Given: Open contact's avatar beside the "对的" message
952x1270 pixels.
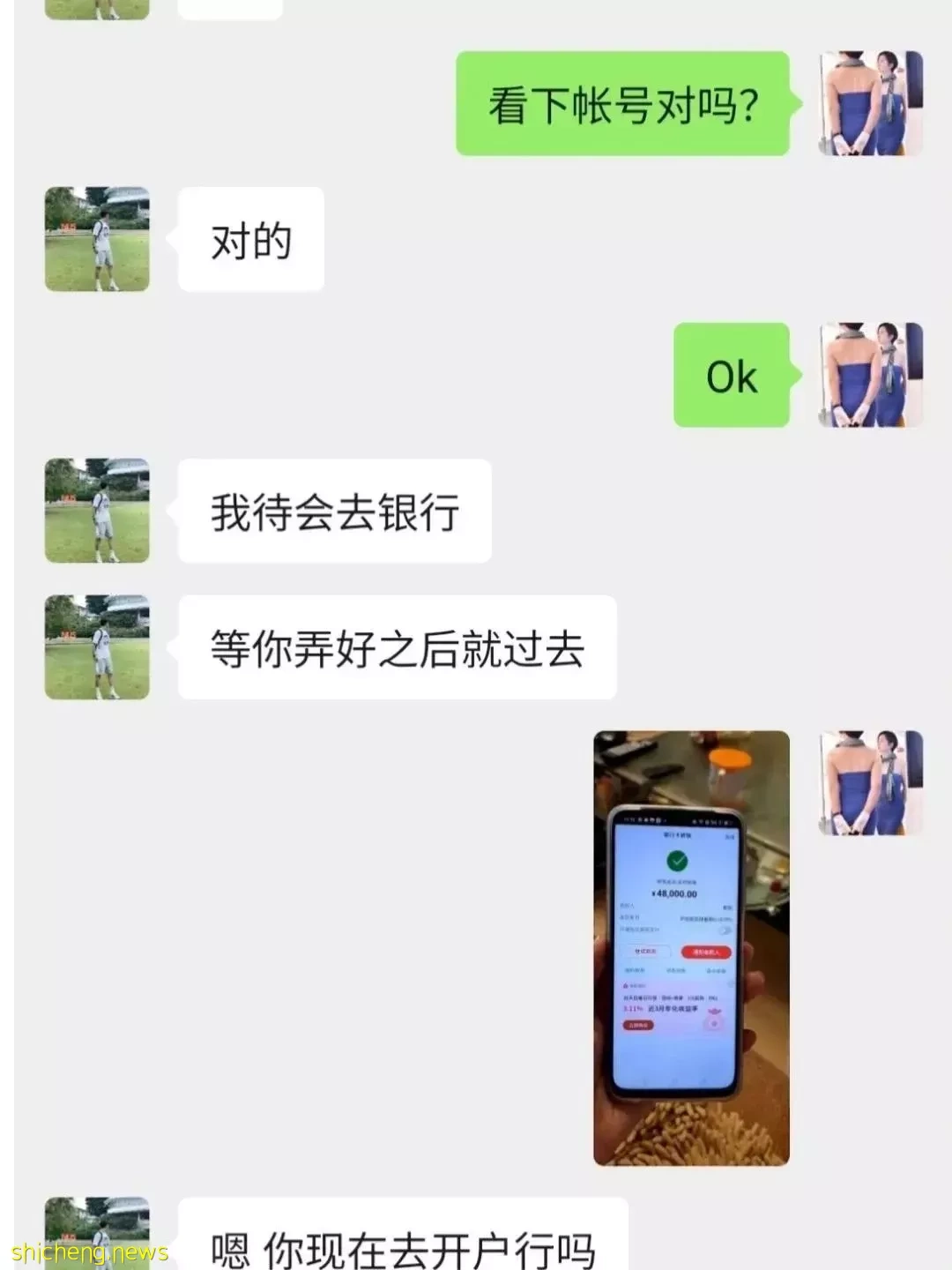Looking at the screenshot, I should [x=97, y=239].
